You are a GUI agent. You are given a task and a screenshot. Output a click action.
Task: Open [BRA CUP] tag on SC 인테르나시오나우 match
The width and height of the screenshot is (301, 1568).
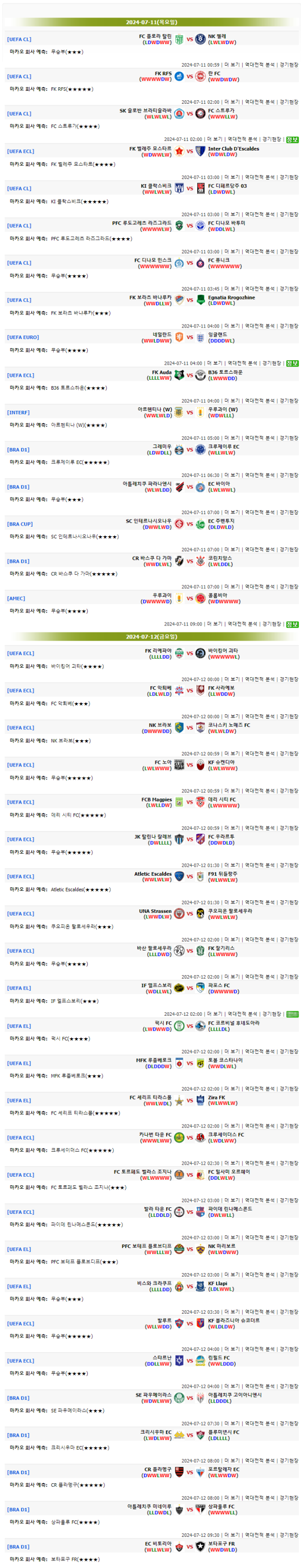(x=20, y=524)
